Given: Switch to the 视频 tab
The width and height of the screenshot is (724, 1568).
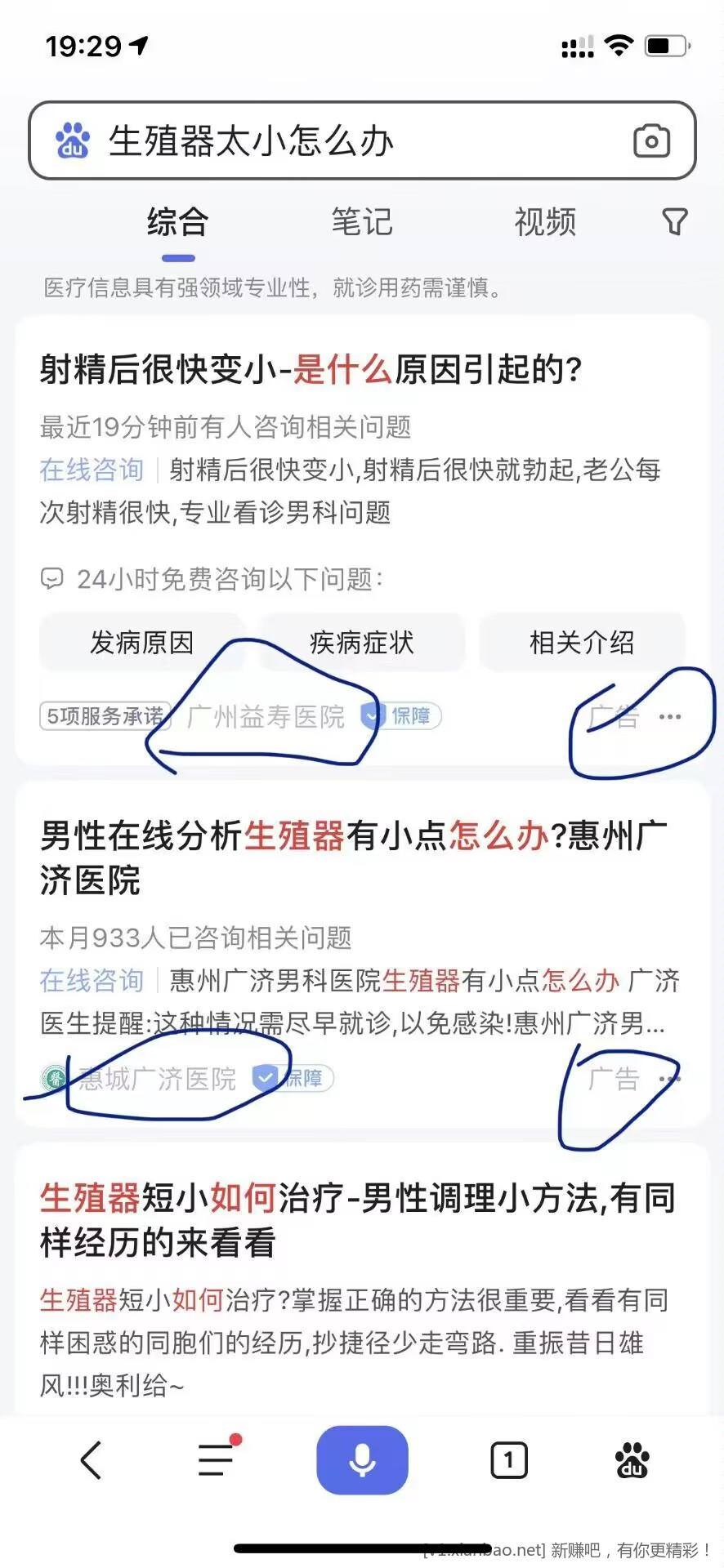Looking at the screenshot, I should coord(545,222).
